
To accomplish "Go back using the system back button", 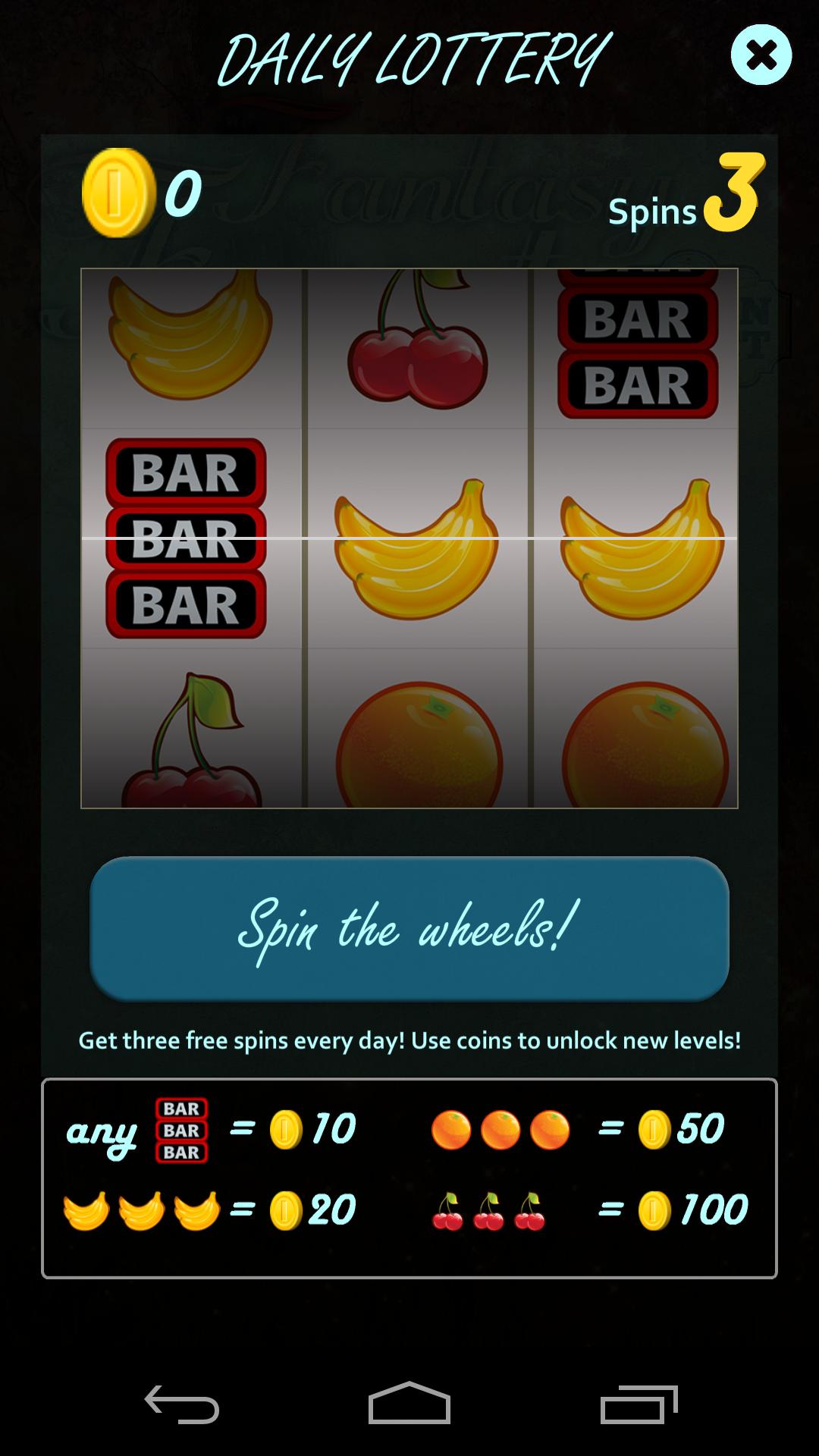I will click(x=182, y=1404).
